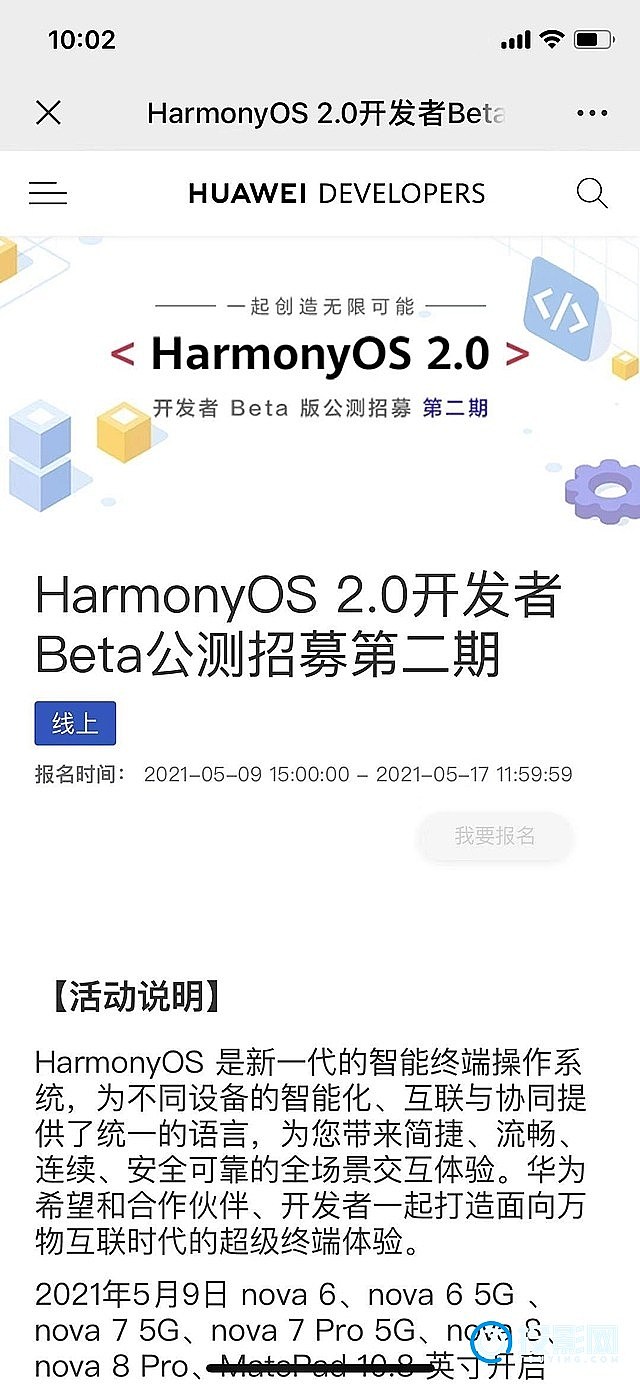Open the hamburger navigation menu
The height and width of the screenshot is (1386, 640).
coord(48,194)
